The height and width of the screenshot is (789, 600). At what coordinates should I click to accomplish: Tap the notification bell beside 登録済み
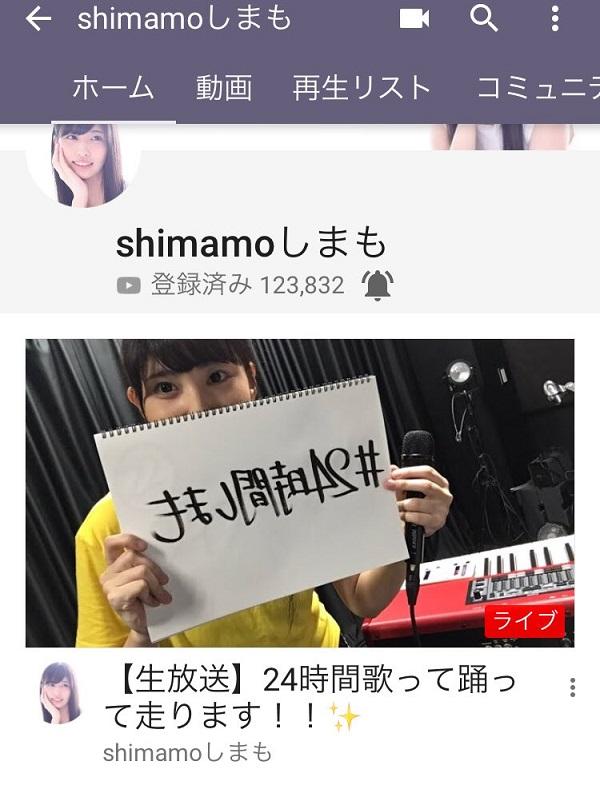(x=378, y=286)
